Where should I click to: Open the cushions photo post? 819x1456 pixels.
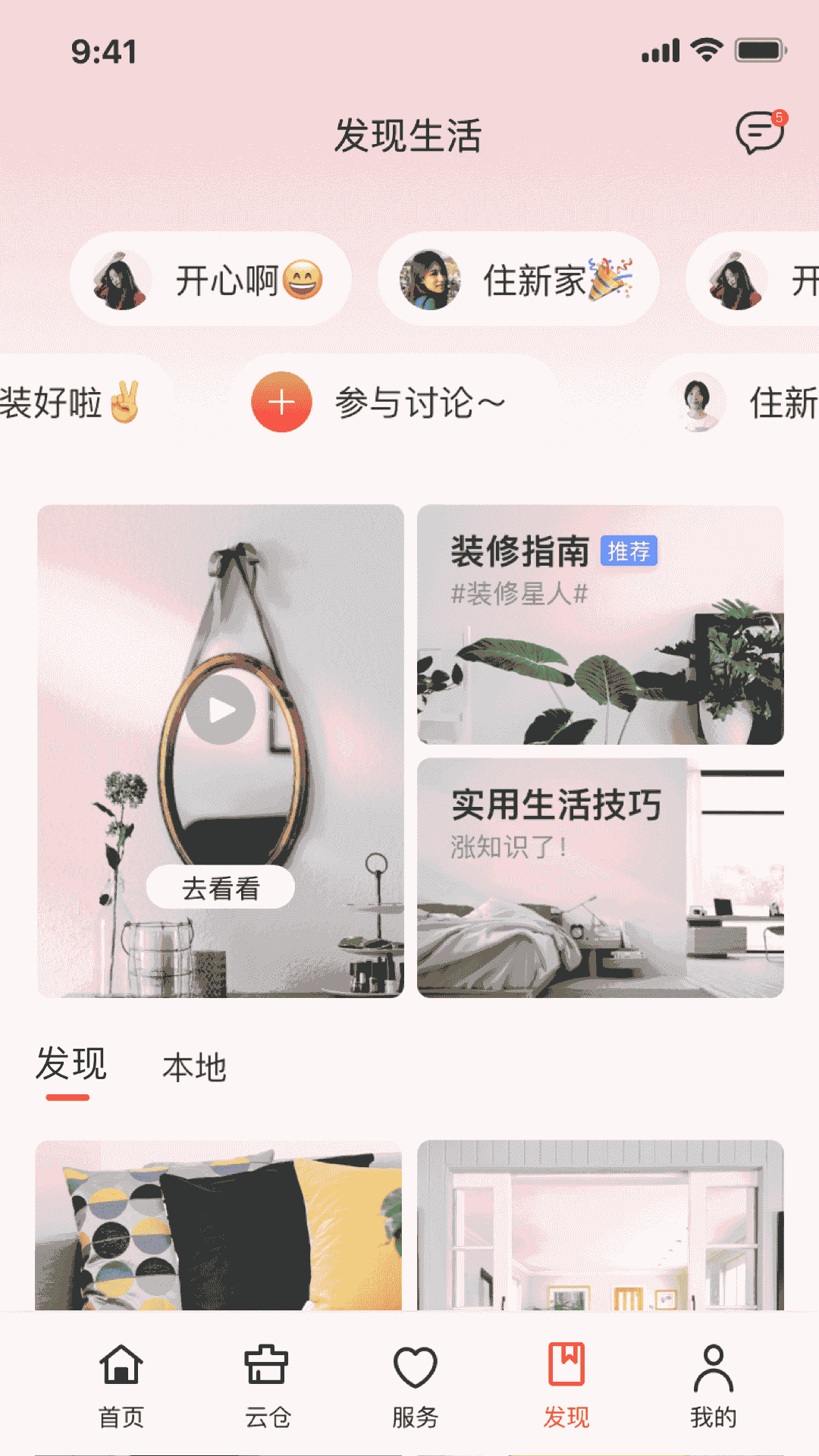point(218,1225)
